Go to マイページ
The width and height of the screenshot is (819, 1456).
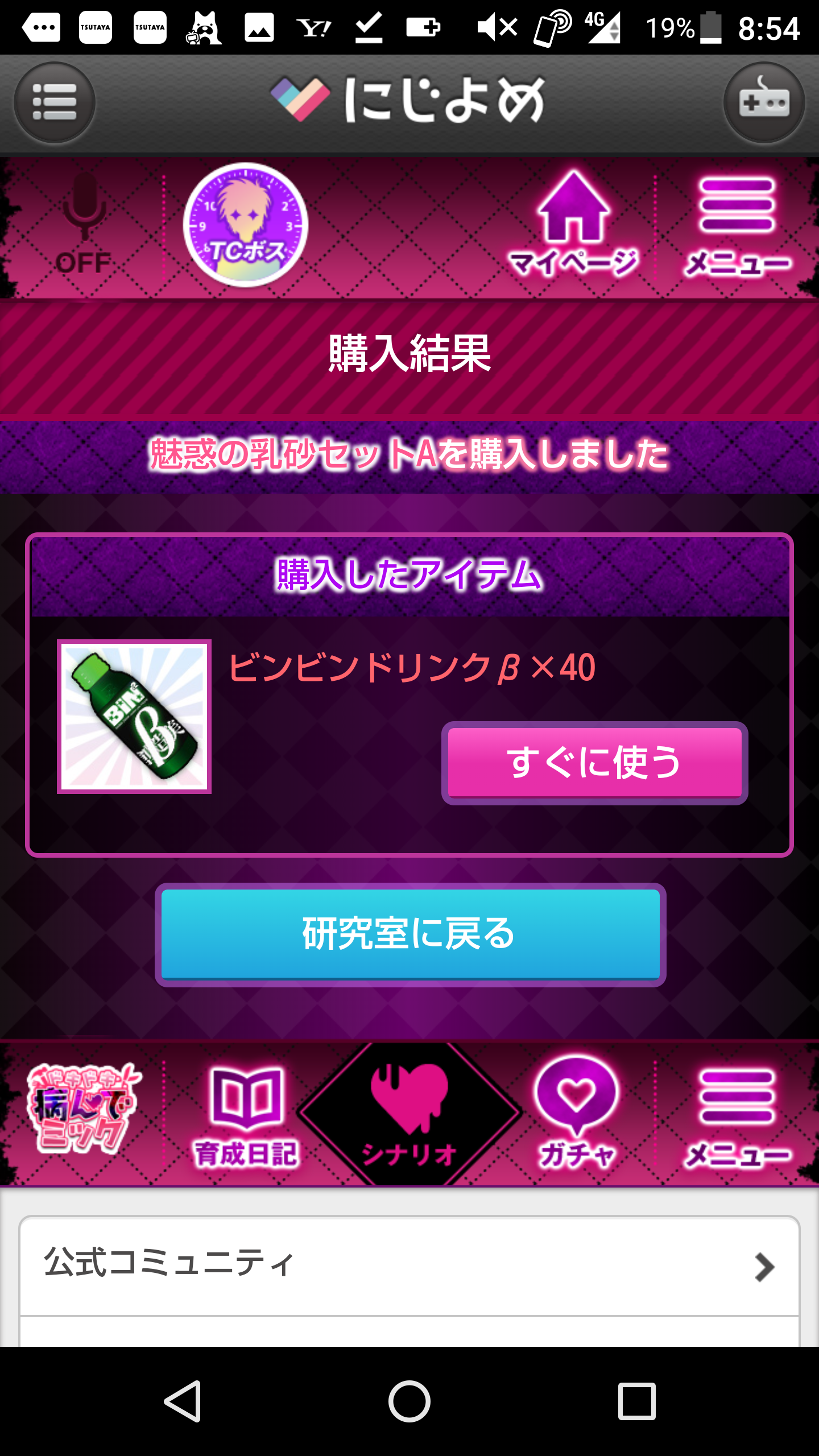coord(573,225)
